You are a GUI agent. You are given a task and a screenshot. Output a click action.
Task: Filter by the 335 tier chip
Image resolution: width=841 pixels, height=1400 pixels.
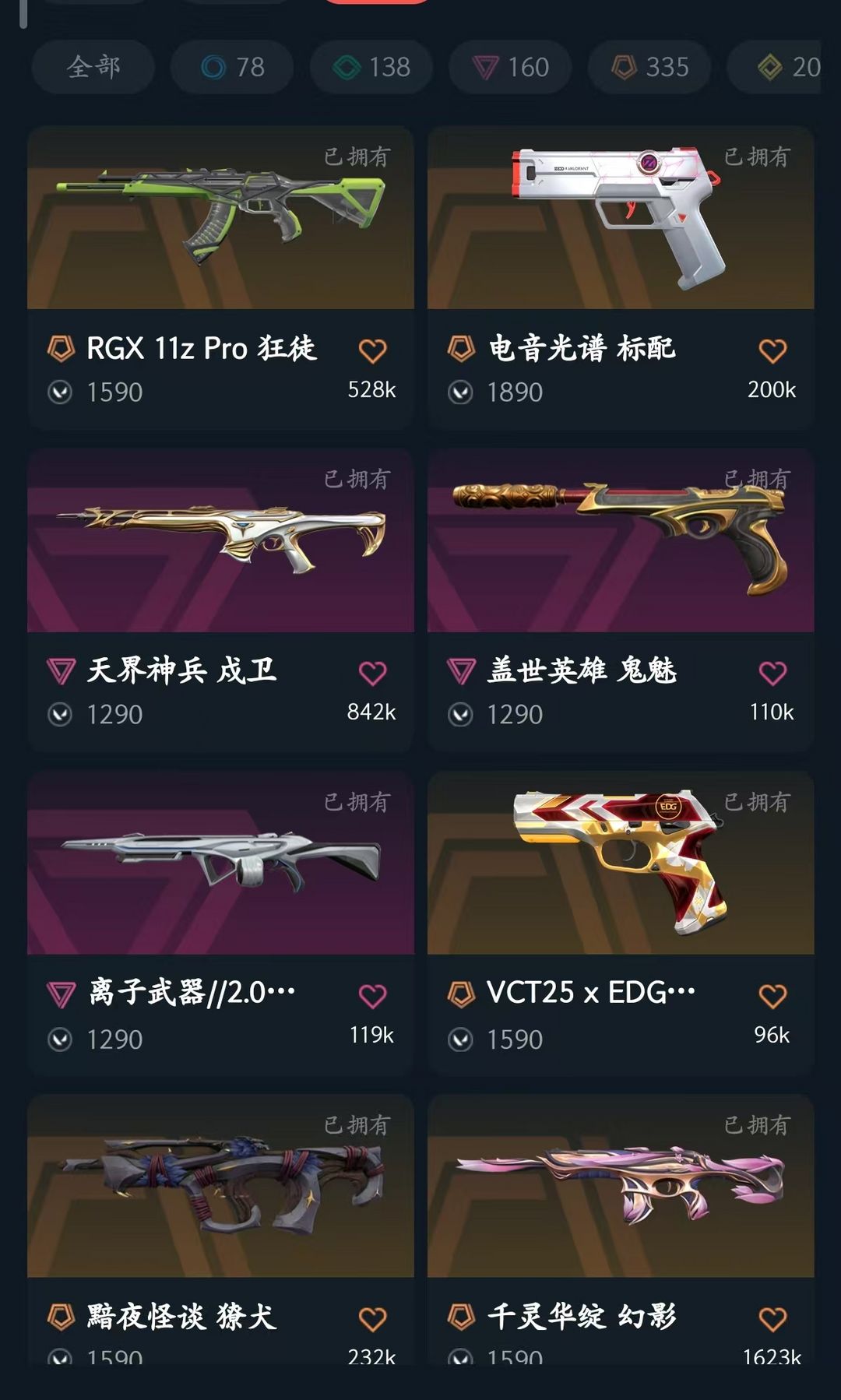649,67
